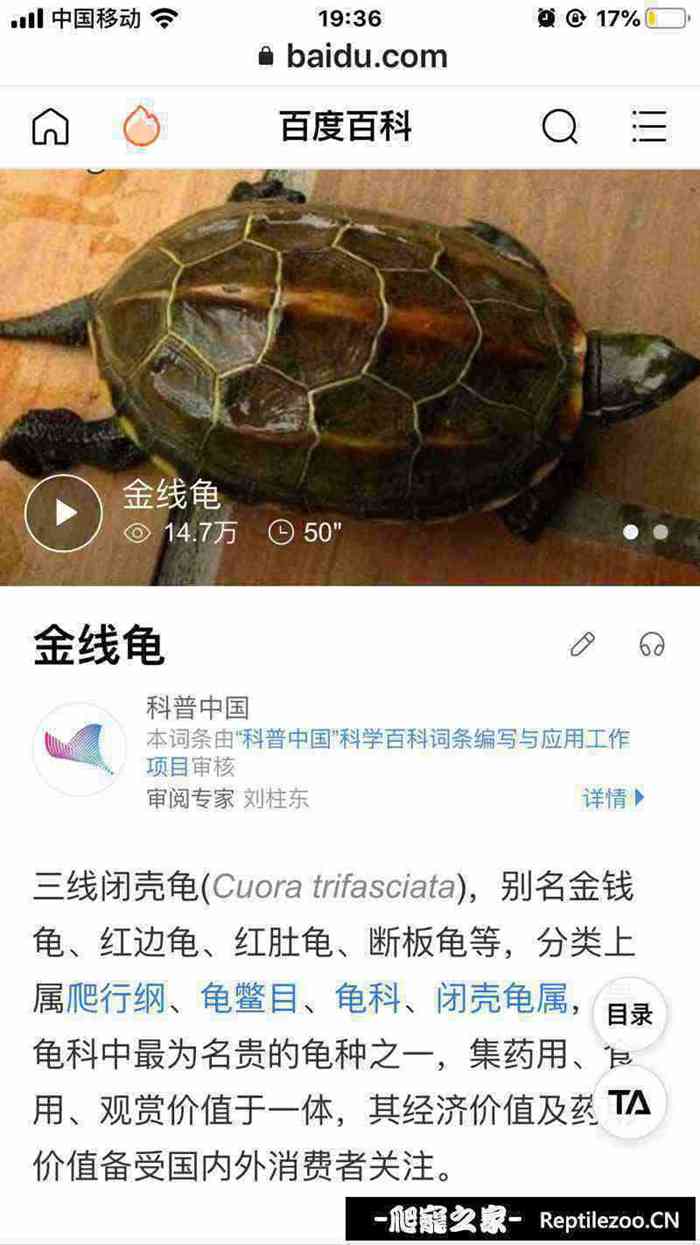Viewport: 700px width, 1245px height.
Task: Listen to the entry via headphones icon
Action: [652, 644]
